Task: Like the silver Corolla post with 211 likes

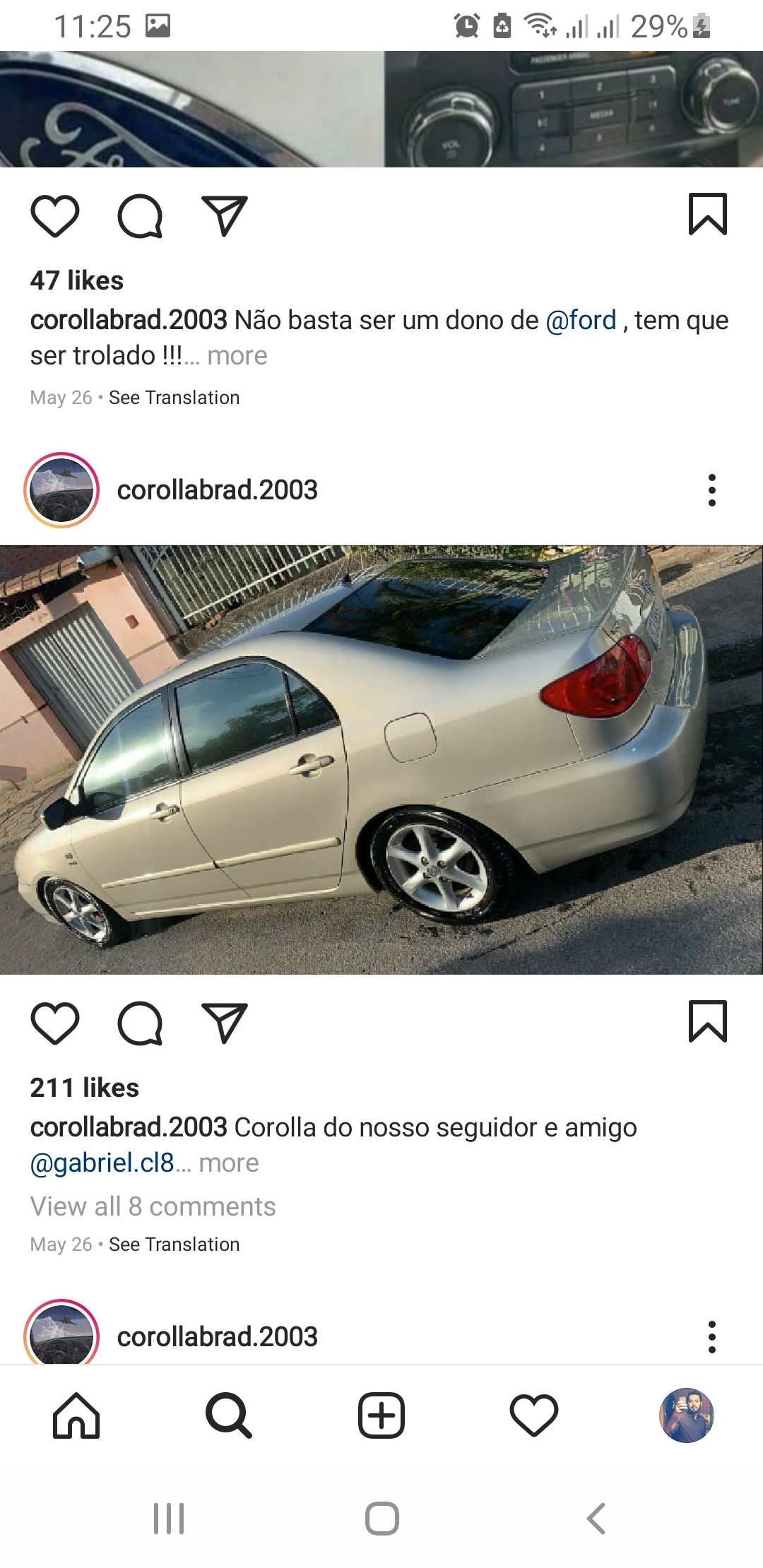Action: 55,1023
